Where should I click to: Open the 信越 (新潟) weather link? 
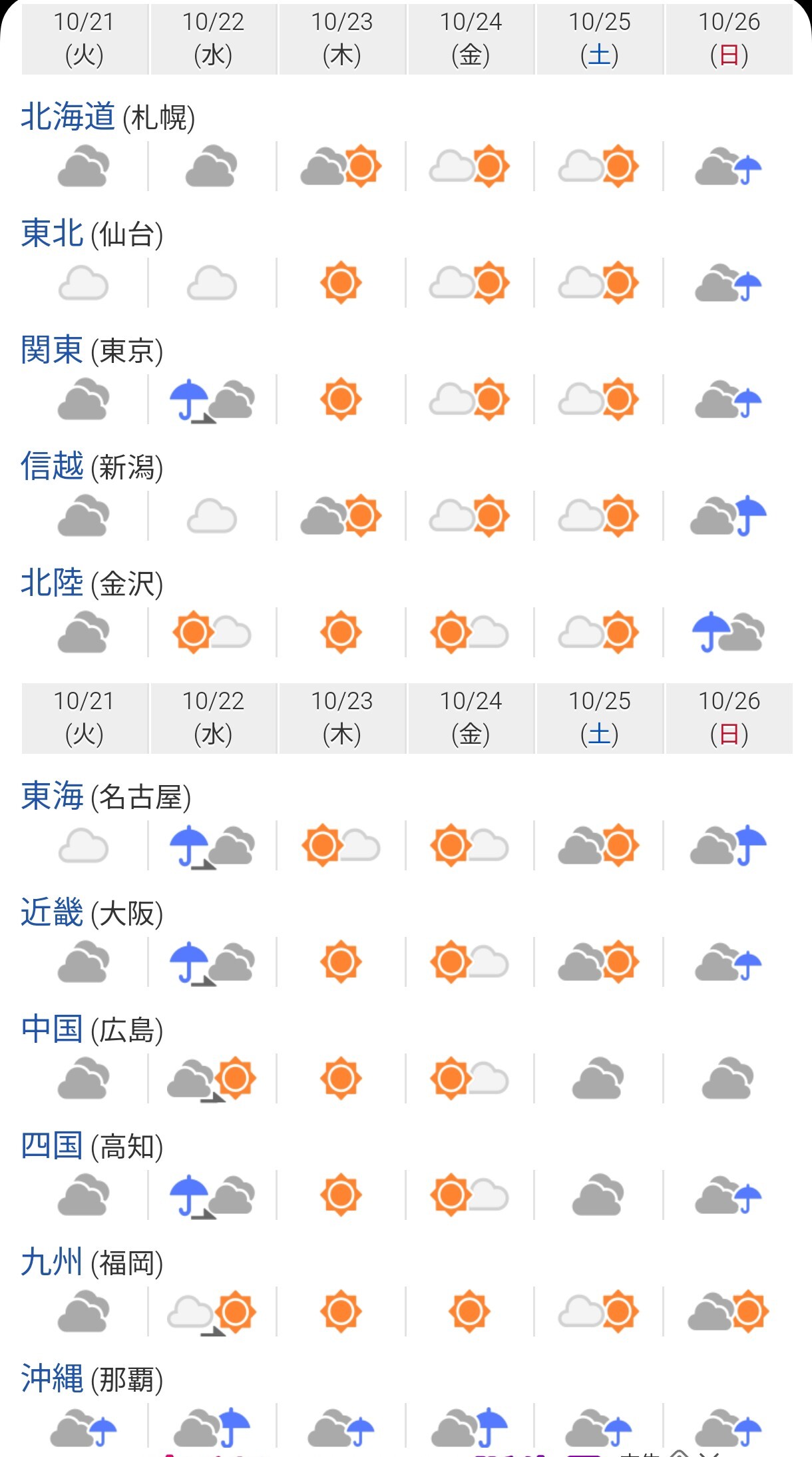(x=52, y=466)
